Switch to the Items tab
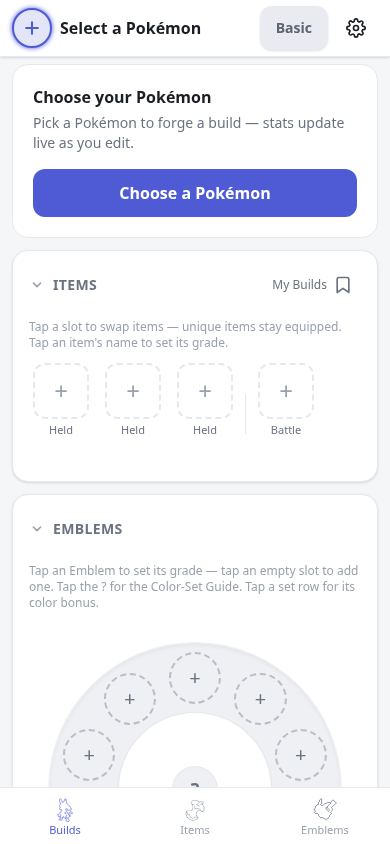 [x=195, y=816]
